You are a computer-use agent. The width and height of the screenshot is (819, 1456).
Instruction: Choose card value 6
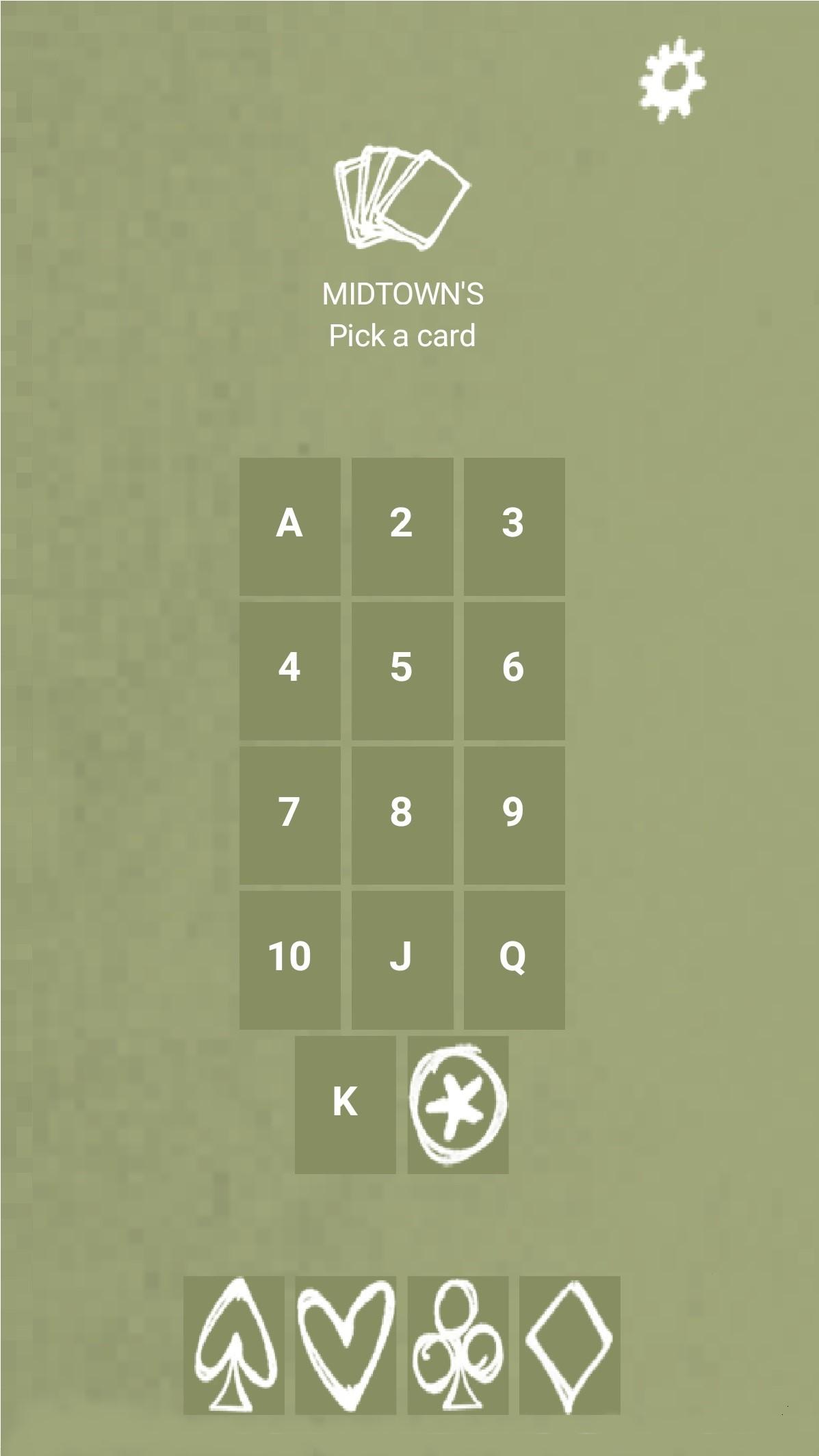pyautogui.click(x=514, y=671)
